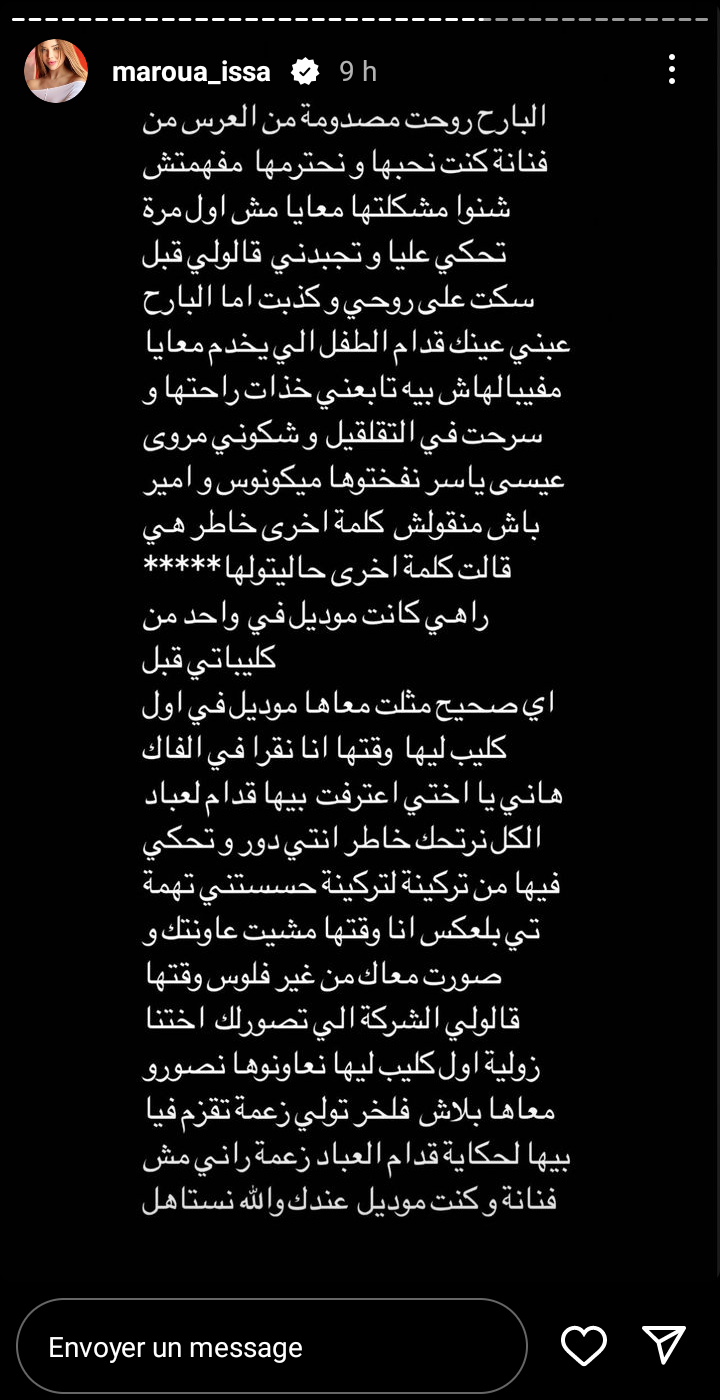The image size is (720, 1400).
Task: Open the maroua_issa username link
Action: (x=191, y=72)
